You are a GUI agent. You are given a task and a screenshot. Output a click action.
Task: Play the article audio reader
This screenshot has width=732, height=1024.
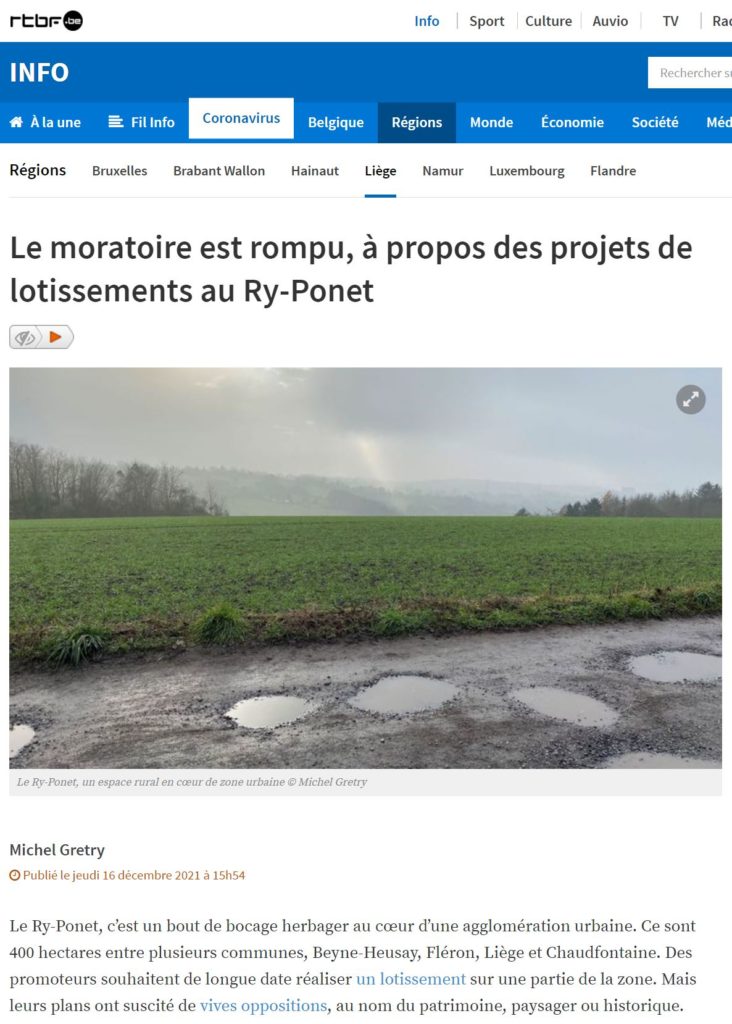55,337
